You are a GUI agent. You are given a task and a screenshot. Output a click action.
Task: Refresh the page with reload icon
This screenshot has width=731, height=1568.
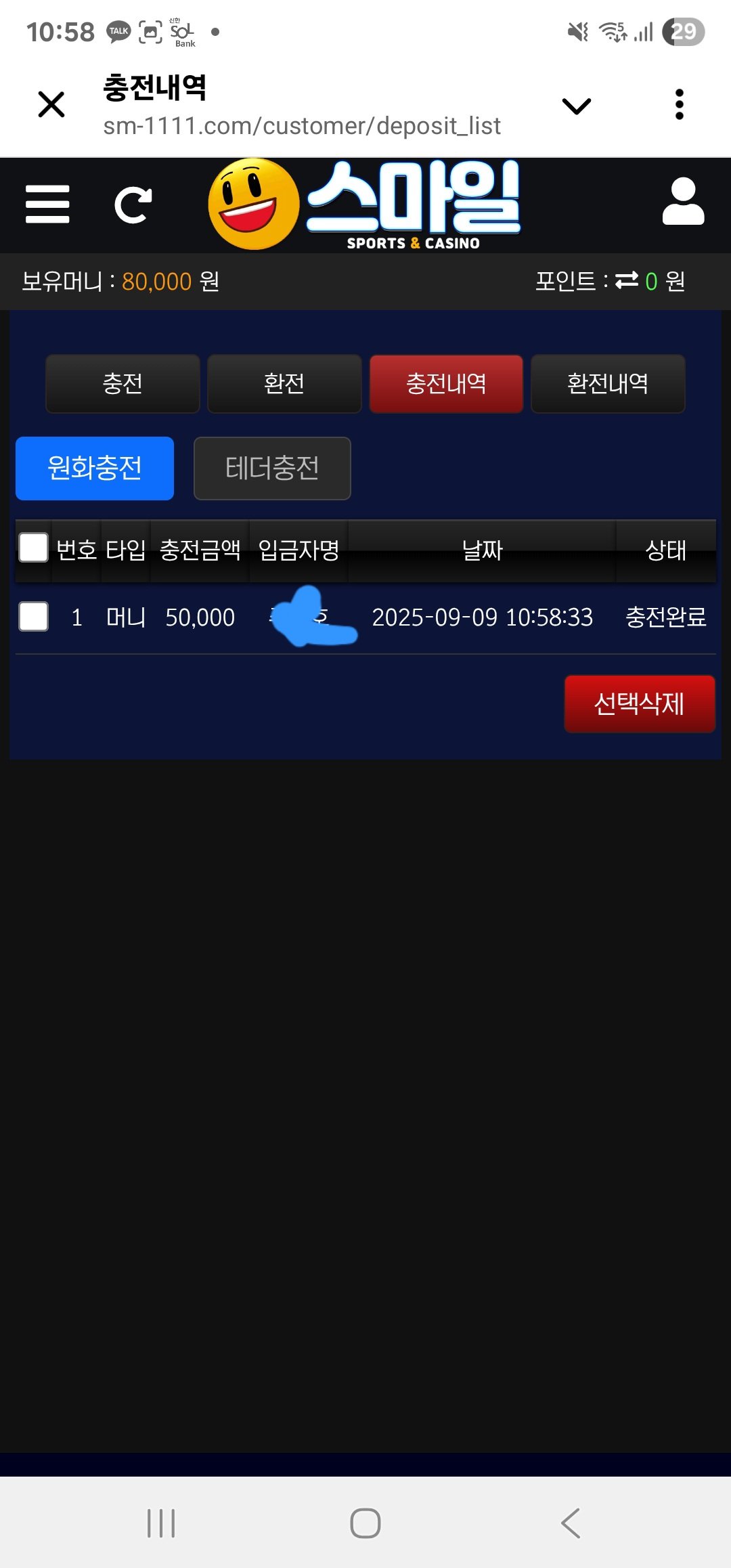(133, 205)
